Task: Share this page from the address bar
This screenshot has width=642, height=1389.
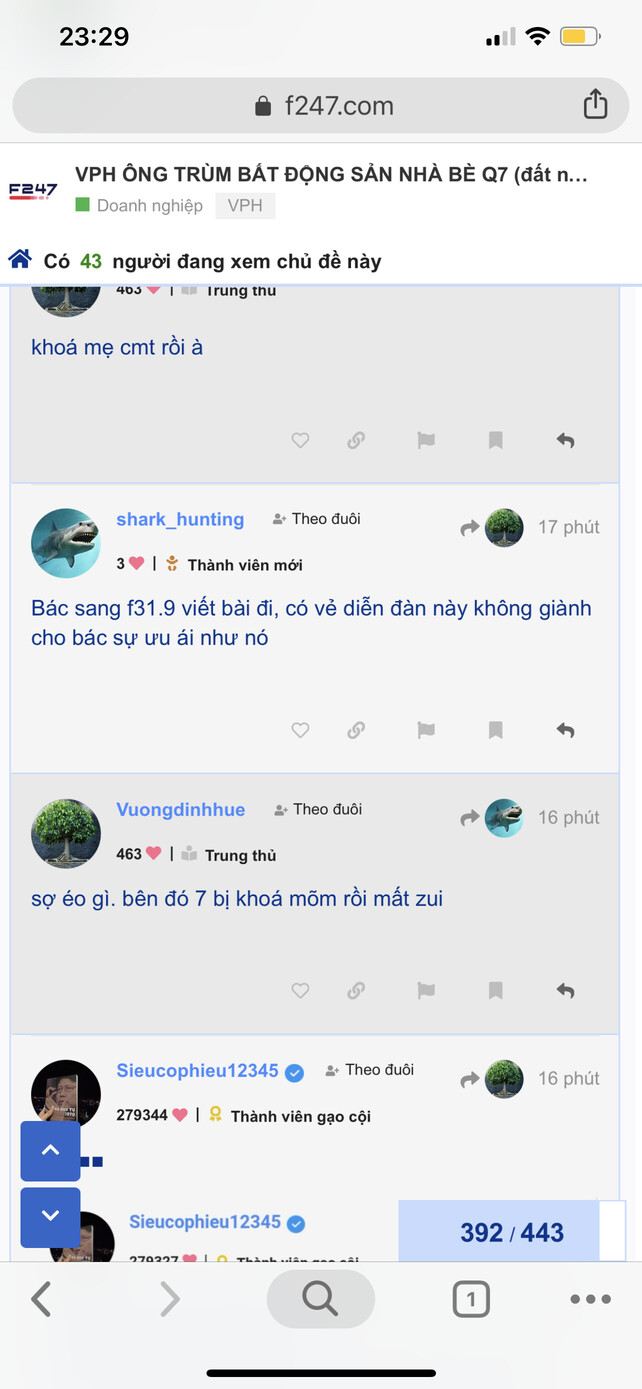Action: [595, 104]
